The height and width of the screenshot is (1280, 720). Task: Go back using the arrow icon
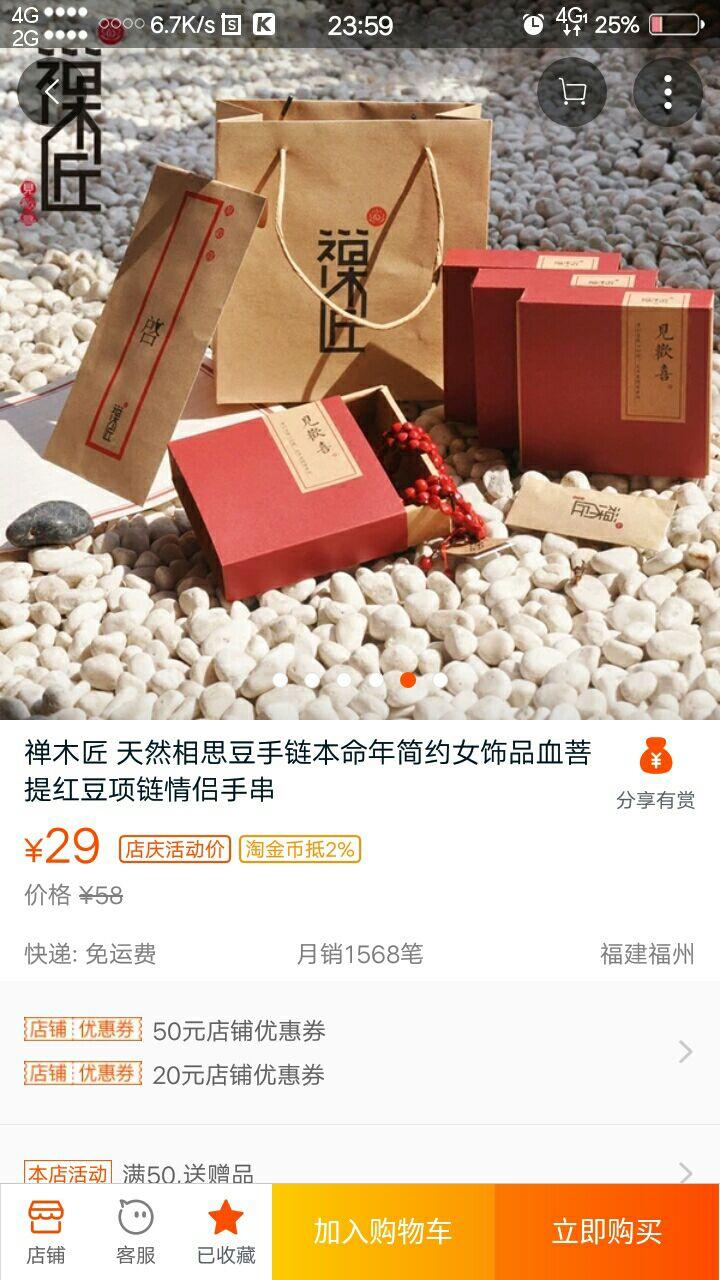point(52,92)
